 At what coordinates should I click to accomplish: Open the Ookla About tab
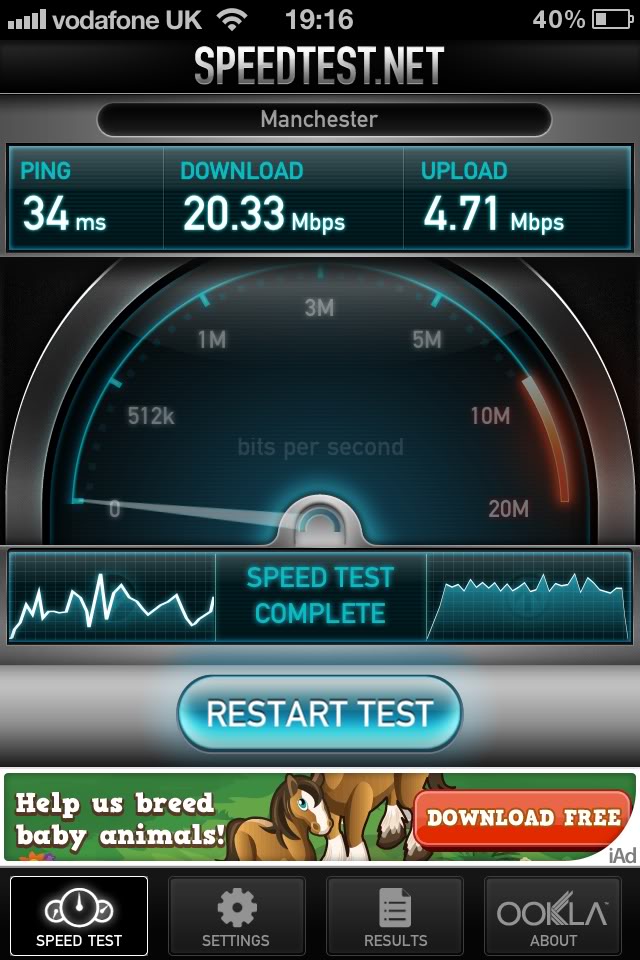(553, 915)
